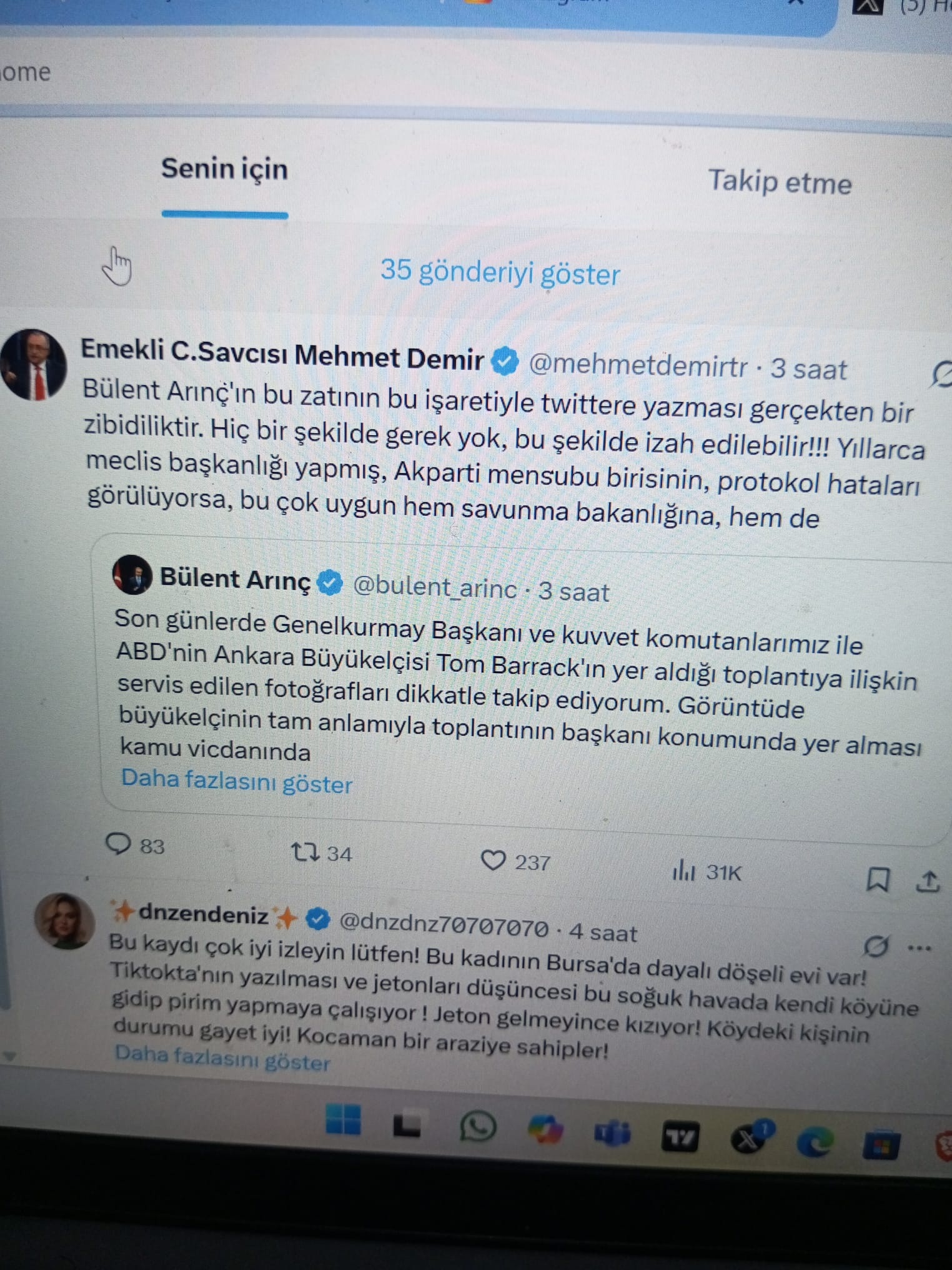Open the Grok icon on dnzendeniz's post
The image size is (952, 1270).
[876, 946]
